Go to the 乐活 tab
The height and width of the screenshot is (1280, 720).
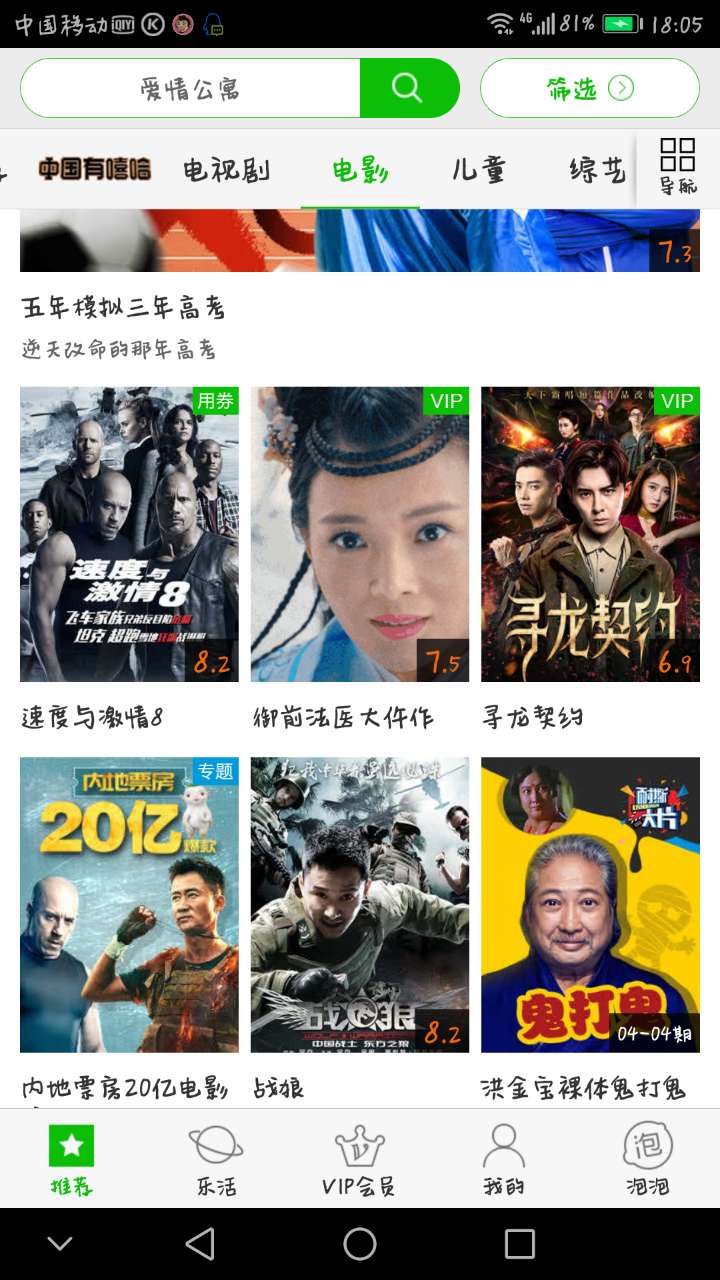point(216,1159)
